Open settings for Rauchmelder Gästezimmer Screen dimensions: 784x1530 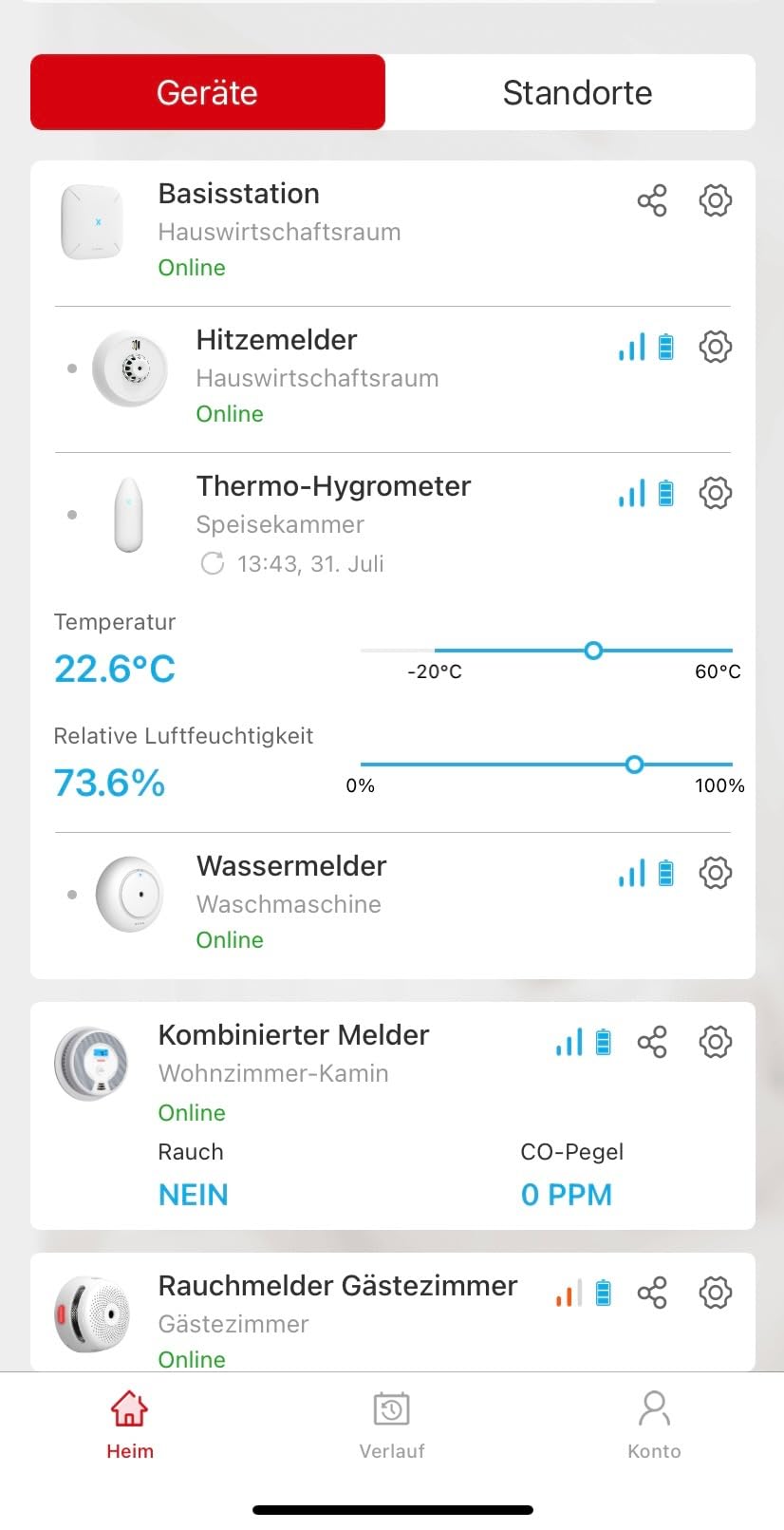coord(715,1292)
